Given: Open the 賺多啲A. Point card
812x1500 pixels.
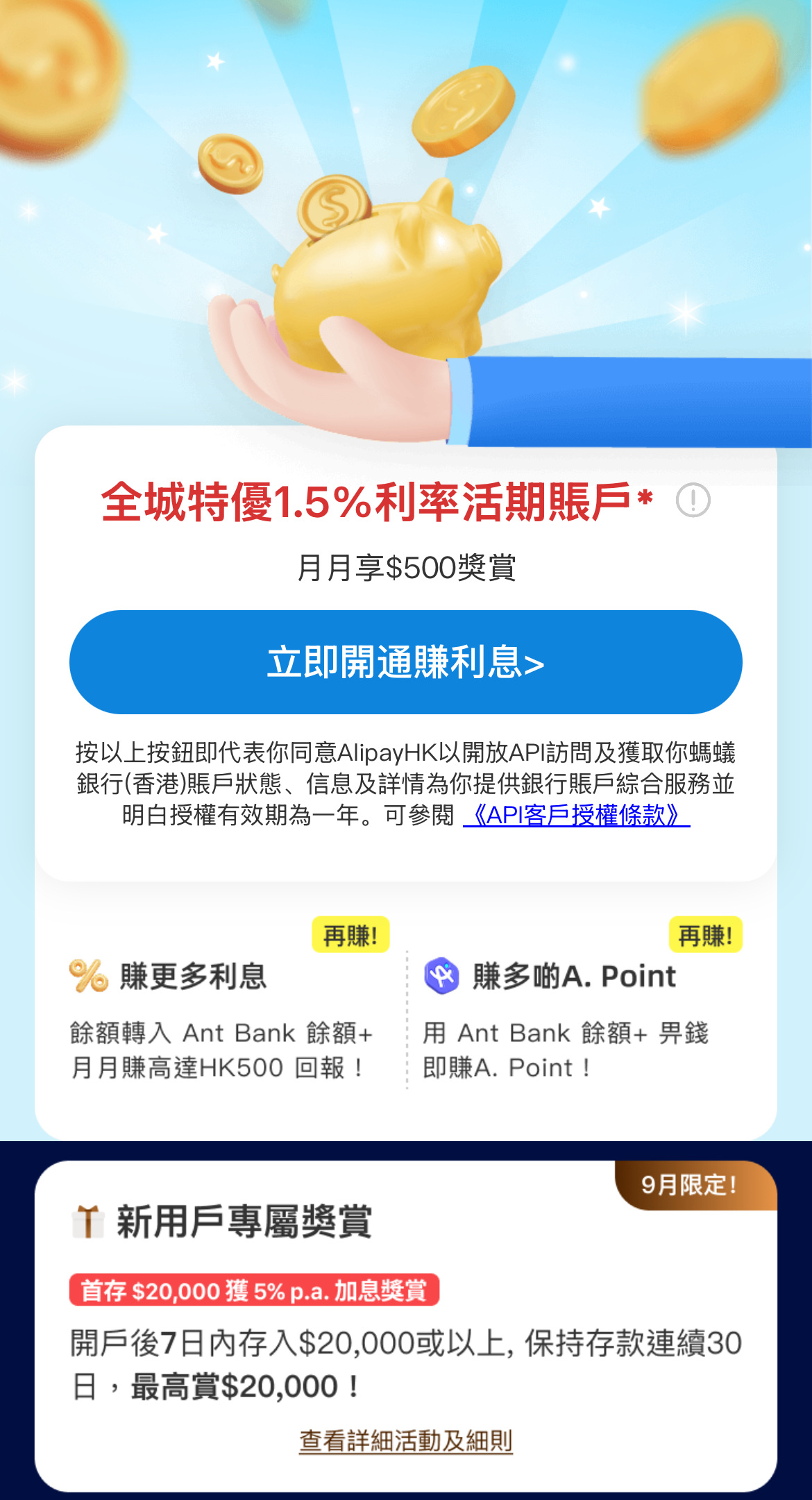Looking at the screenshot, I should click(583, 1017).
